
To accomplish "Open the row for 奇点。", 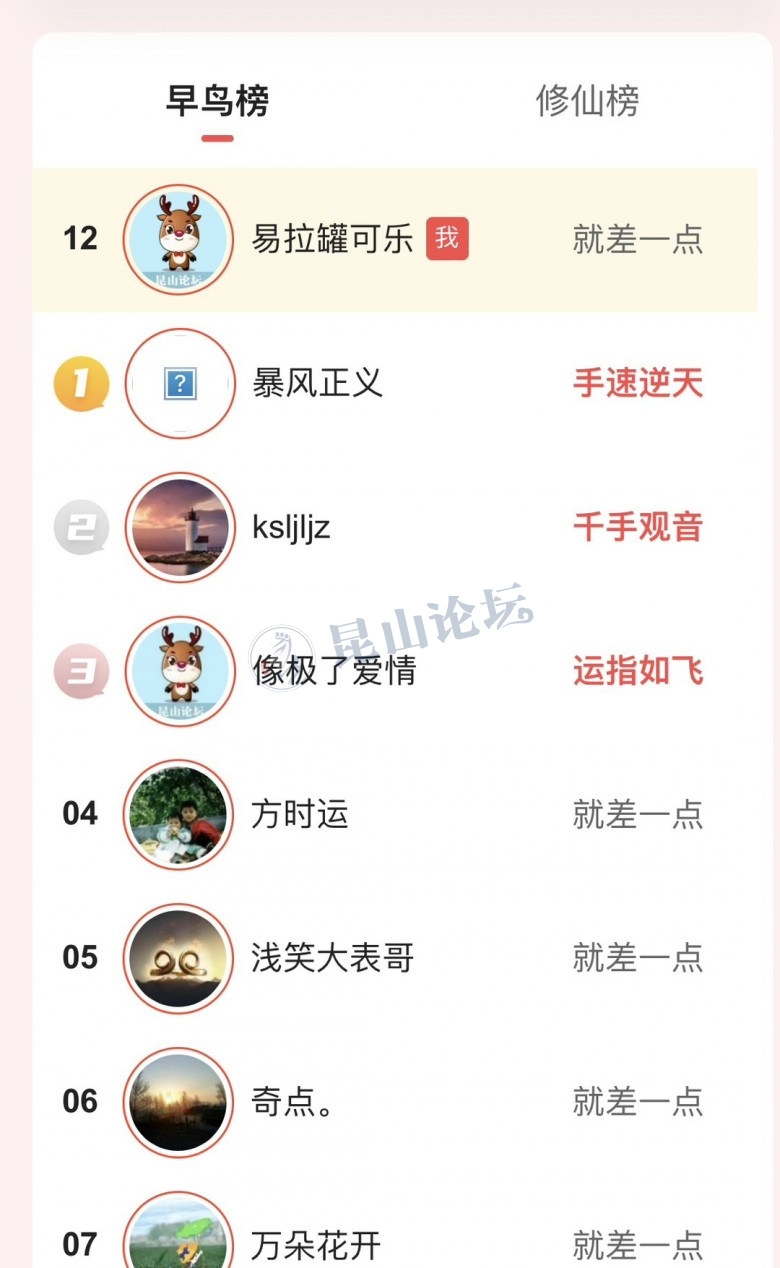I will coord(292,1102).
